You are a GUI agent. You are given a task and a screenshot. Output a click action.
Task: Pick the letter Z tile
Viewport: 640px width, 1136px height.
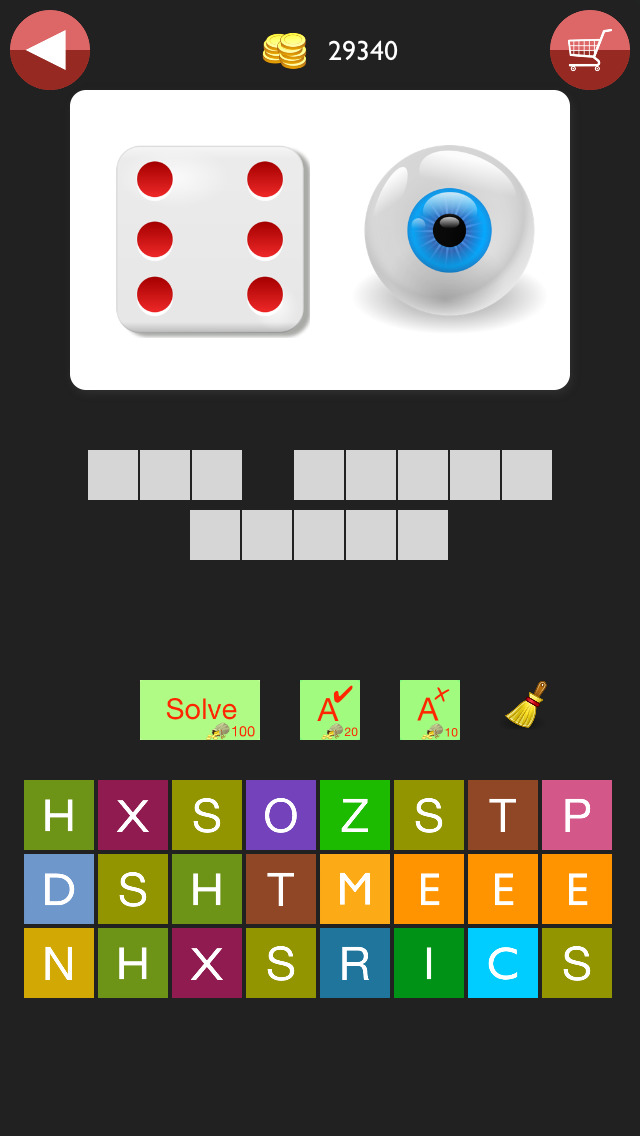coord(355,815)
